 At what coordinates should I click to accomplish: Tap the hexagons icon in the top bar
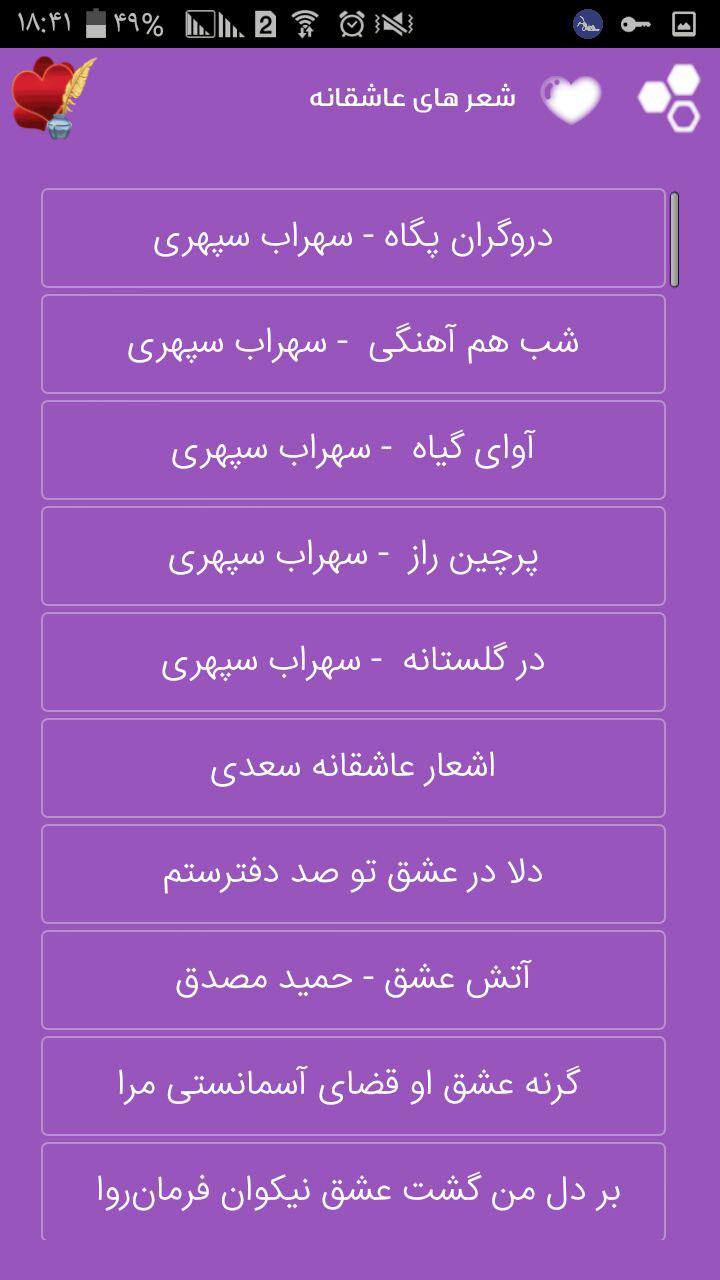click(x=670, y=98)
